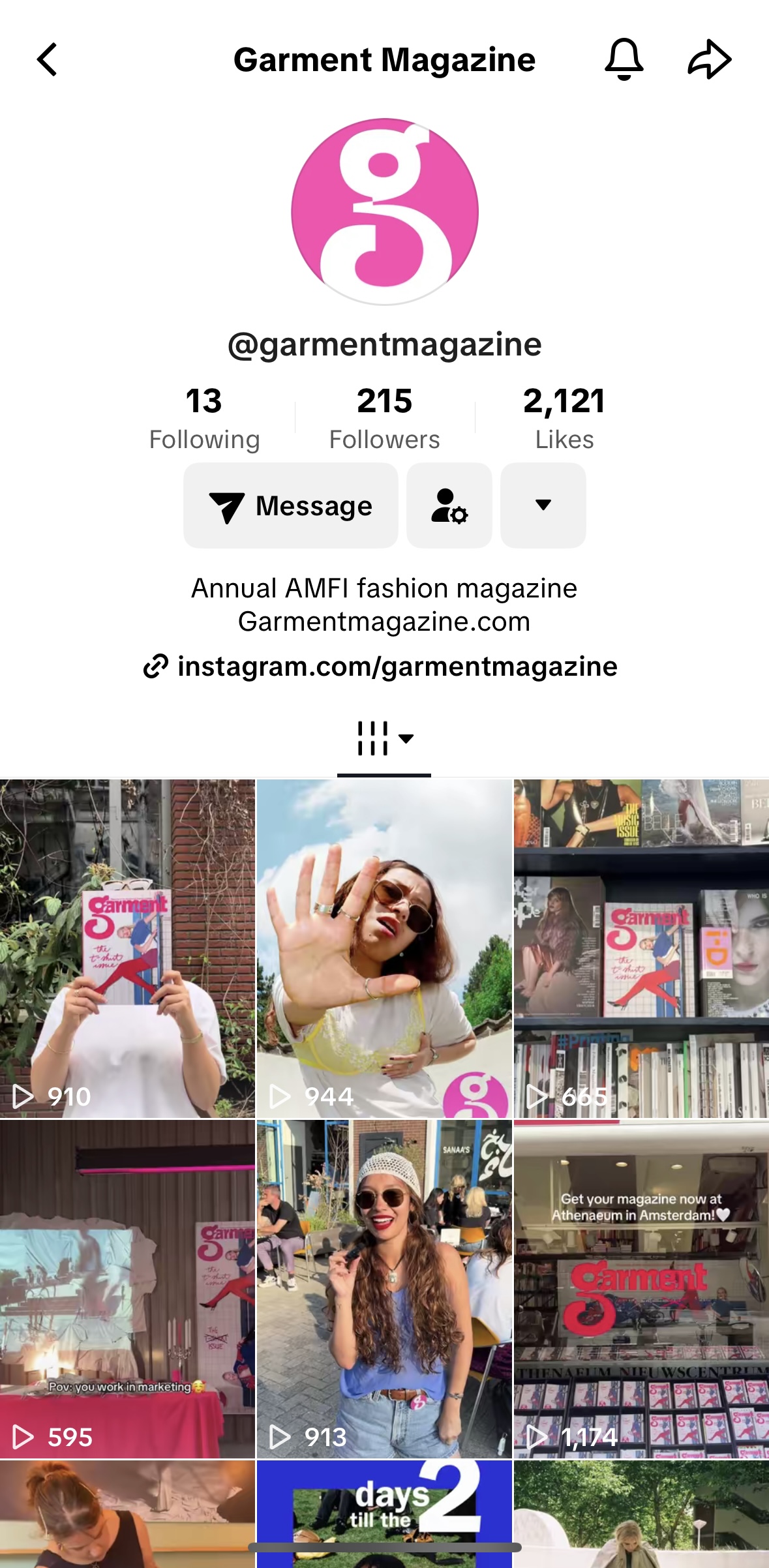Play the video with 944 views

(384, 949)
